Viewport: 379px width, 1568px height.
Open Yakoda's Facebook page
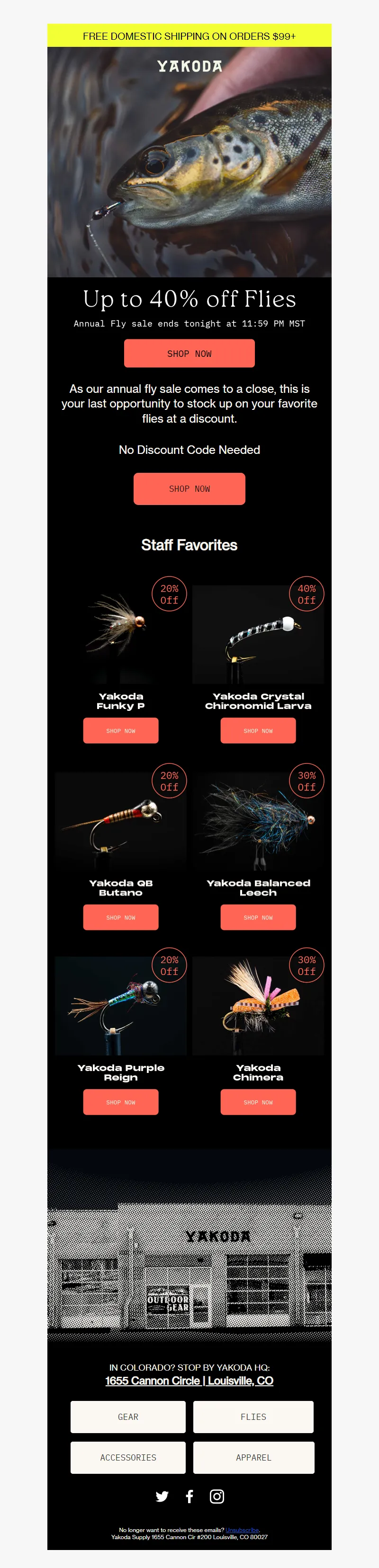[189, 1496]
